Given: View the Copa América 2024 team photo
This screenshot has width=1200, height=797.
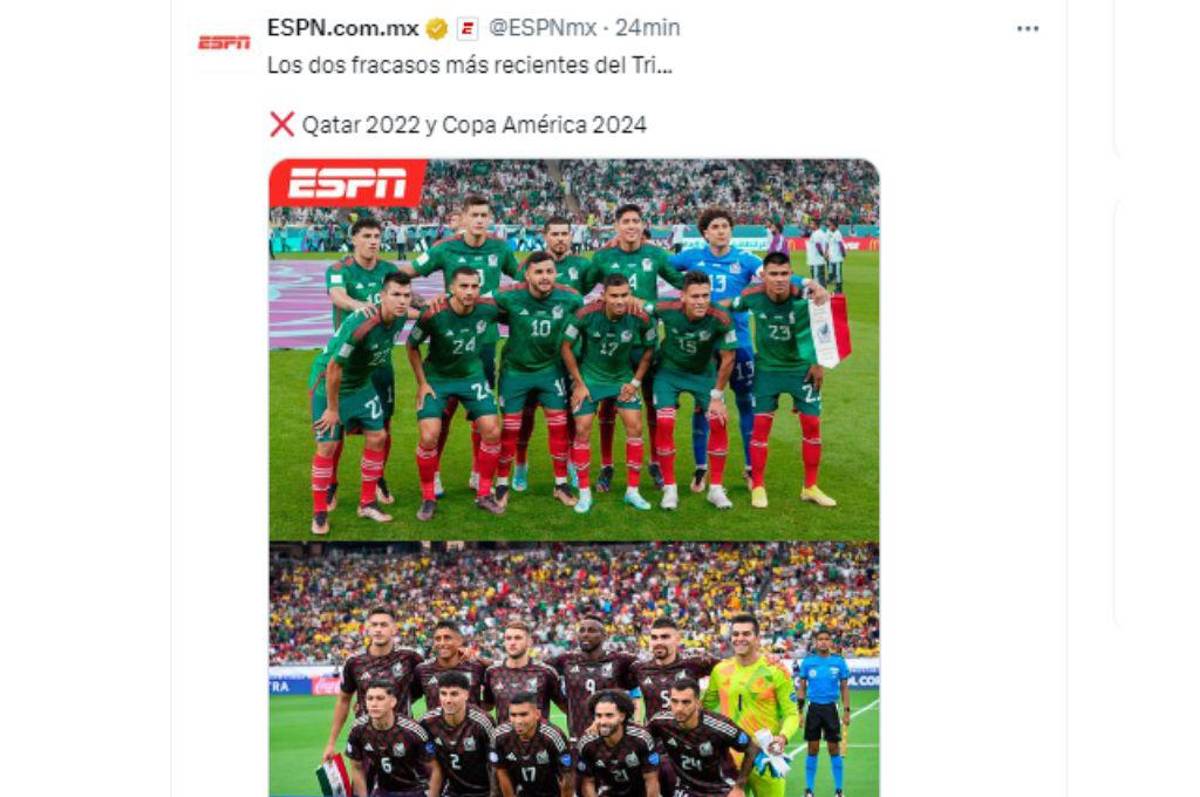Looking at the screenshot, I should click(574, 670).
